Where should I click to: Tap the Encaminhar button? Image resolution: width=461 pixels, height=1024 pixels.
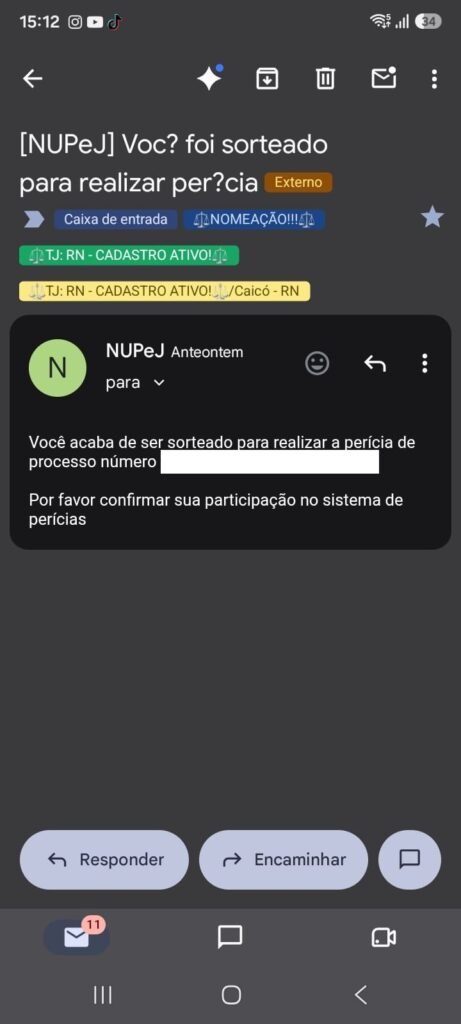(x=283, y=859)
